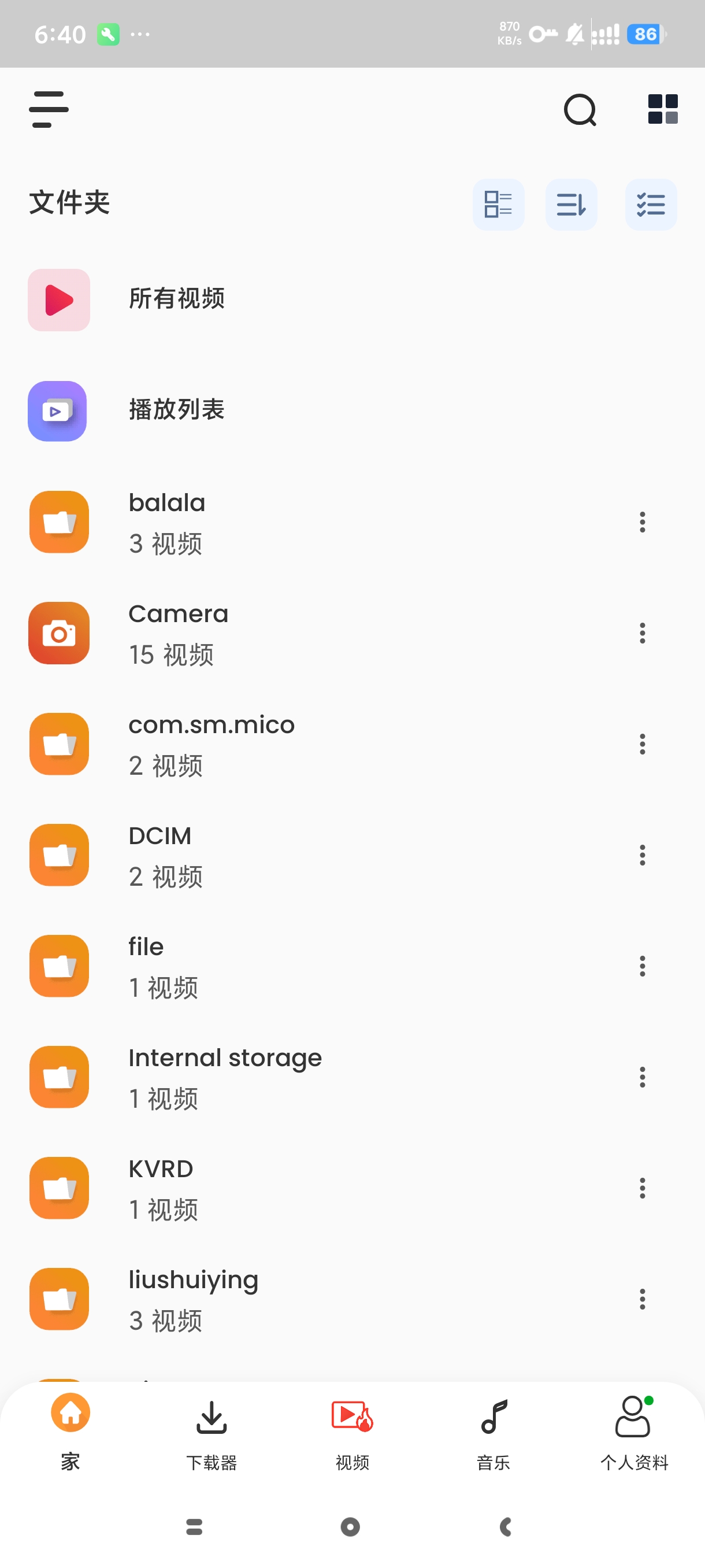This screenshot has width=705, height=1568.
Task: Tap the four-squares grid icon
Action: click(x=662, y=110)
